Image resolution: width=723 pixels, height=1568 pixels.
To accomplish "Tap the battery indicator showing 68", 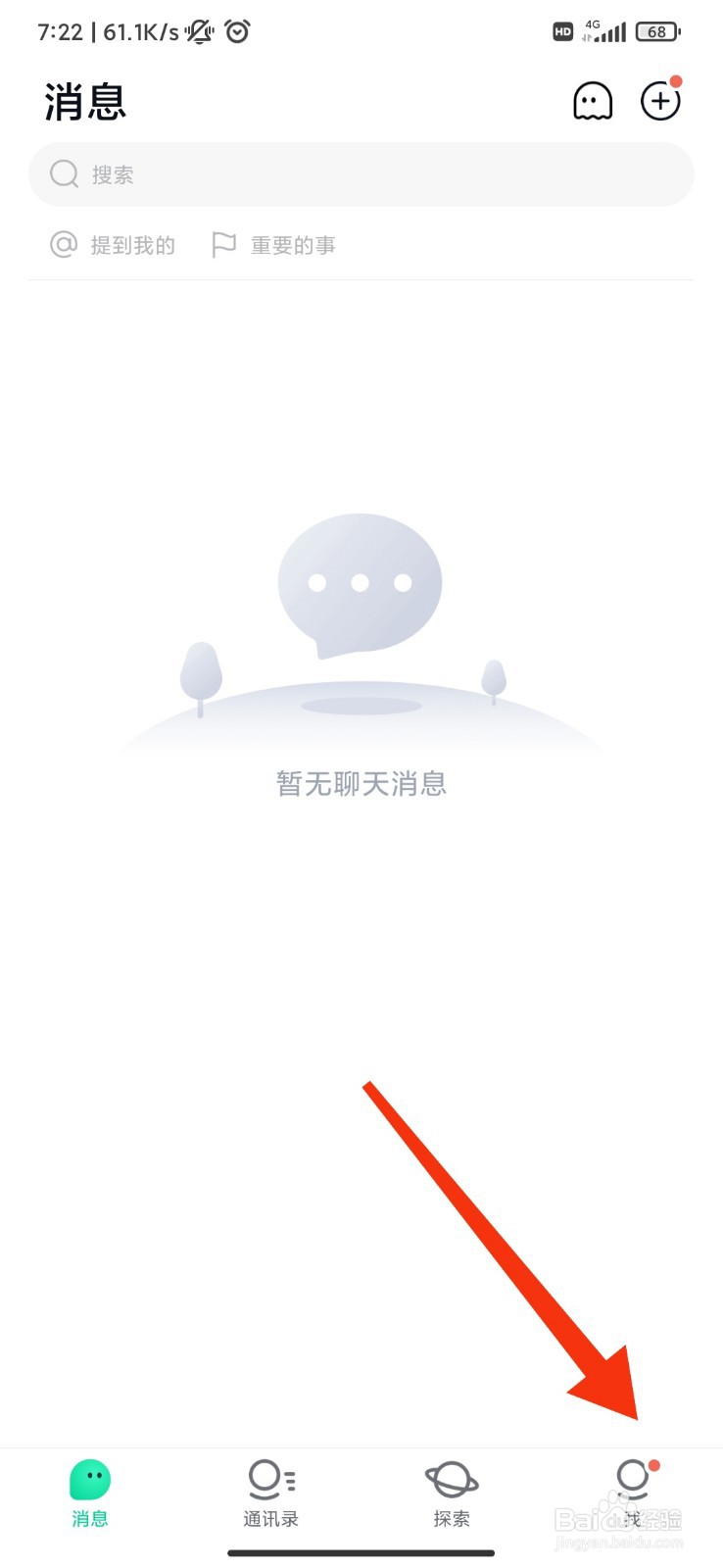I will pos(656,31).
